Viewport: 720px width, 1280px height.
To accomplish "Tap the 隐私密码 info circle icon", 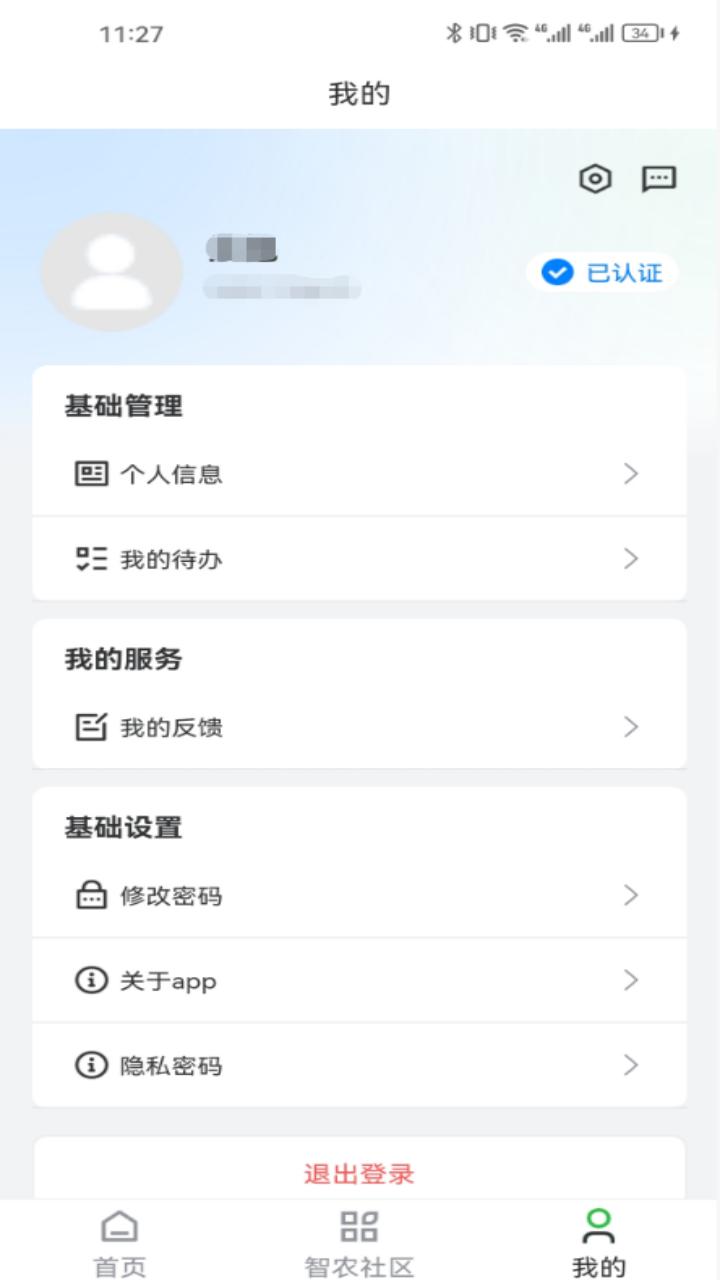I will 93,1065.
